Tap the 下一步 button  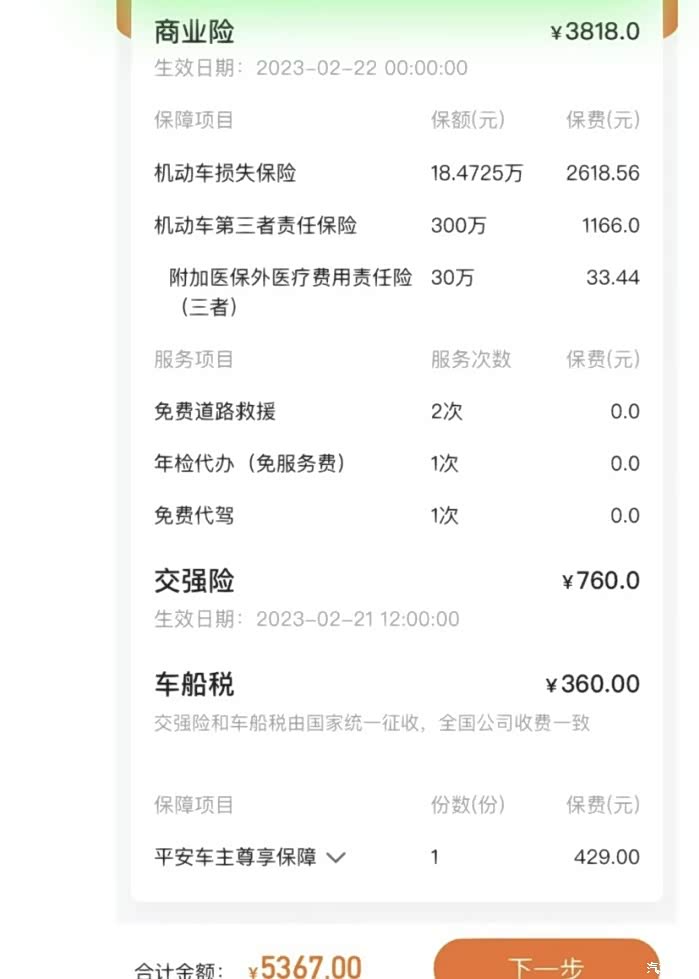click(x=547, y=960)
